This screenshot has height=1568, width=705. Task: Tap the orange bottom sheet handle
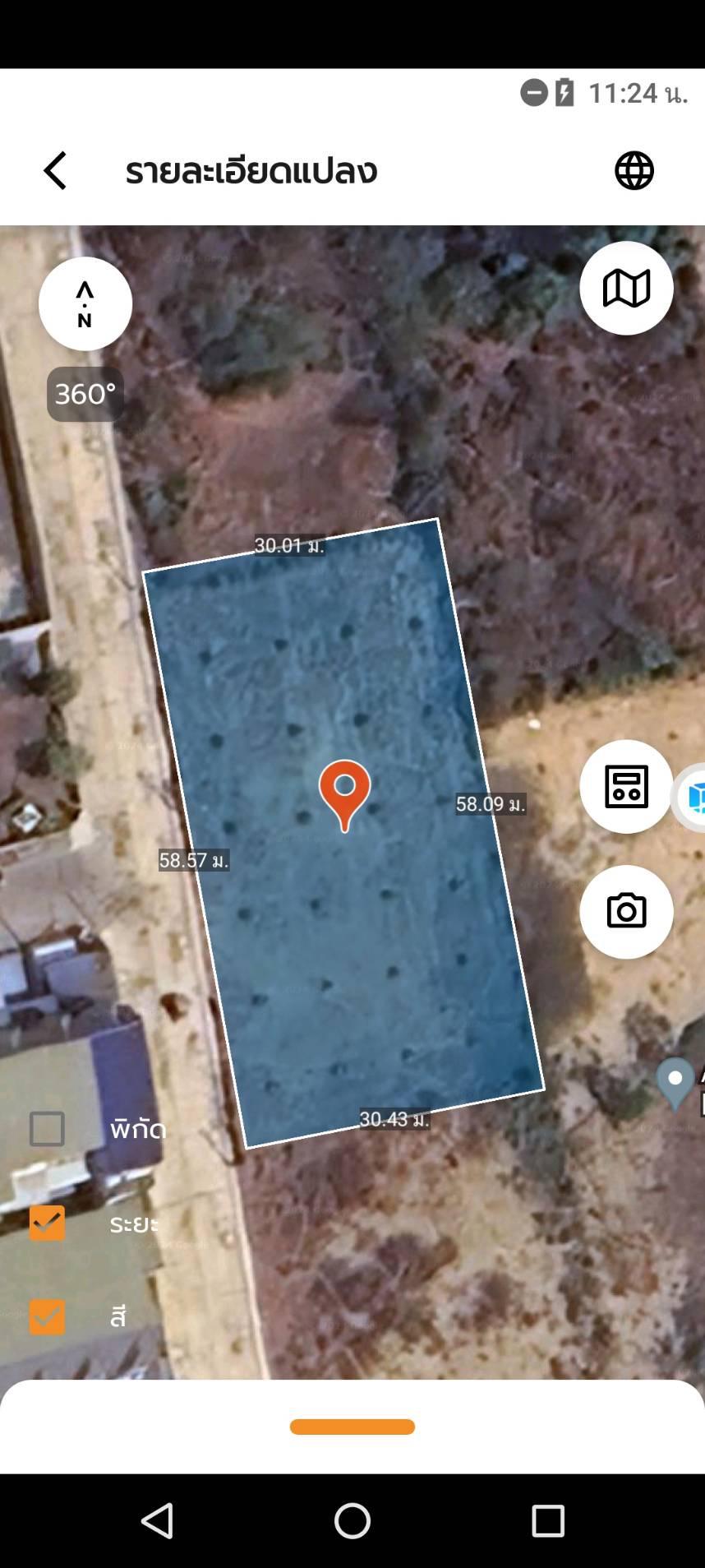pos(352,1427)
